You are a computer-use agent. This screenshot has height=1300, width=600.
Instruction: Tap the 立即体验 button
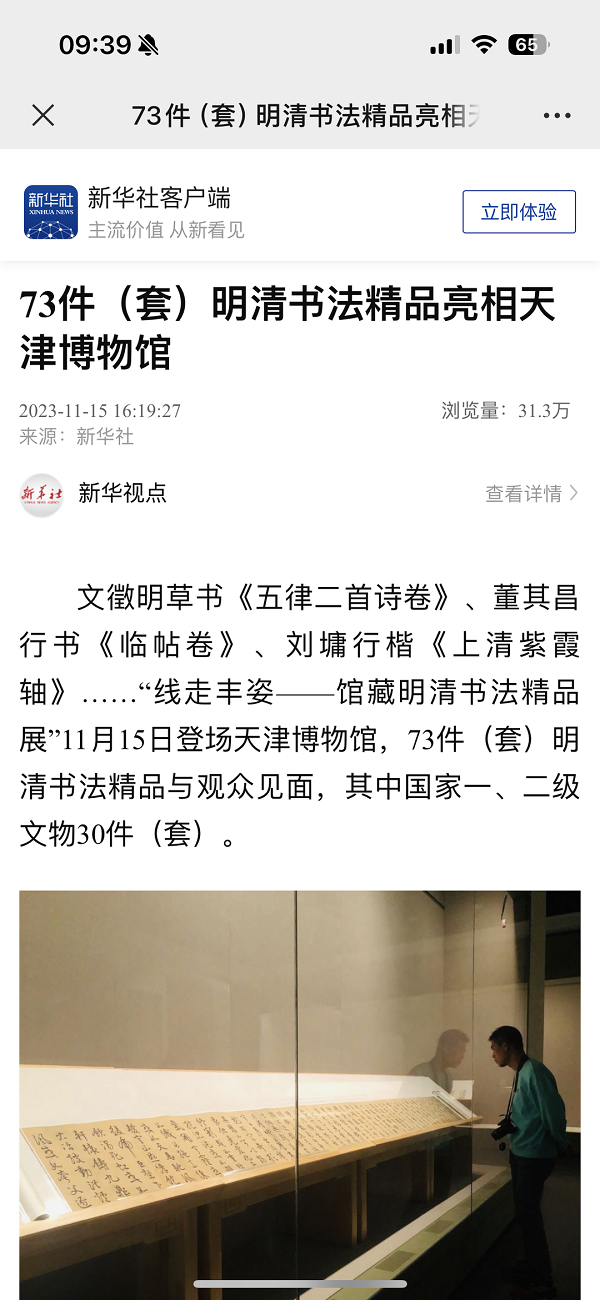tap(518, 212)
